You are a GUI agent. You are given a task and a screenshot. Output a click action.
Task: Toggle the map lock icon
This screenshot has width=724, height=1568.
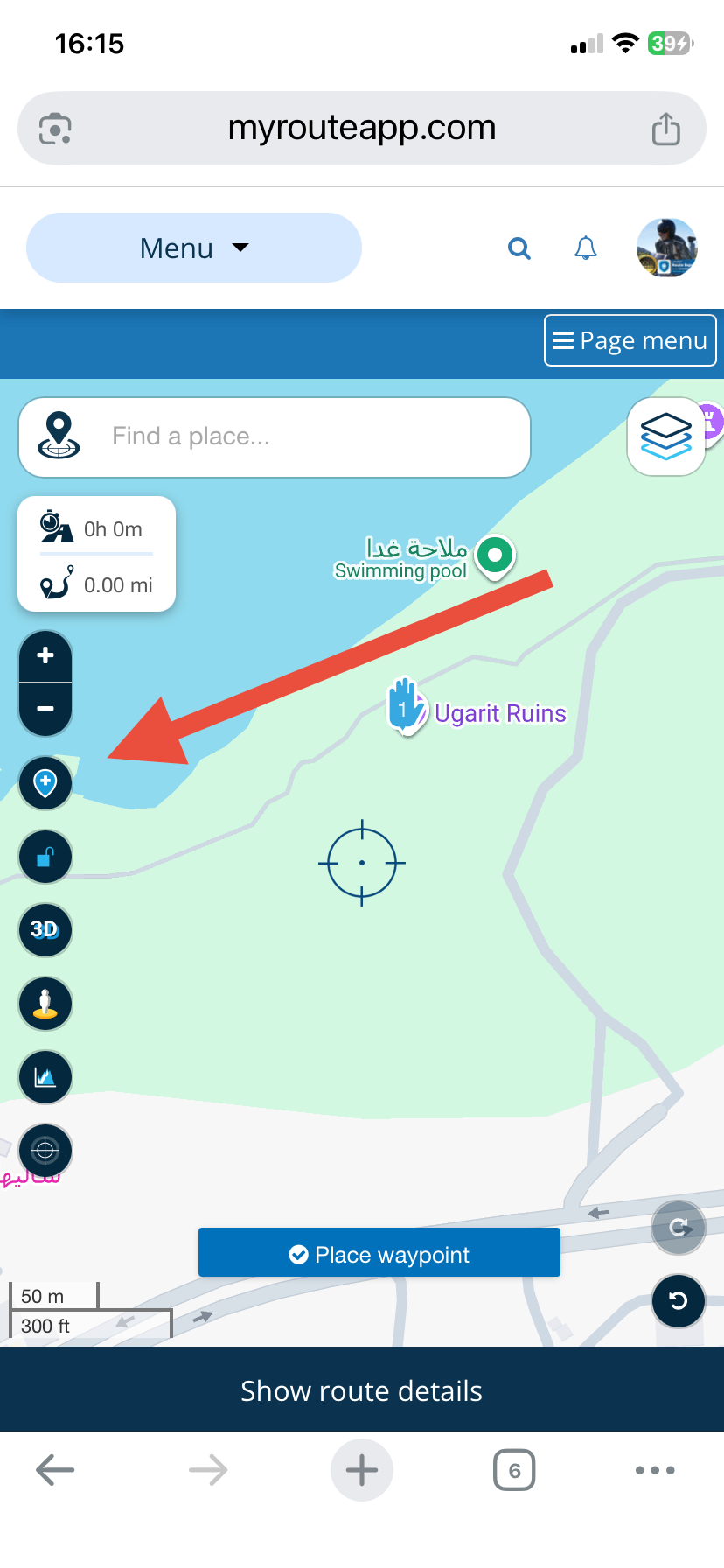tap(45, 857)
